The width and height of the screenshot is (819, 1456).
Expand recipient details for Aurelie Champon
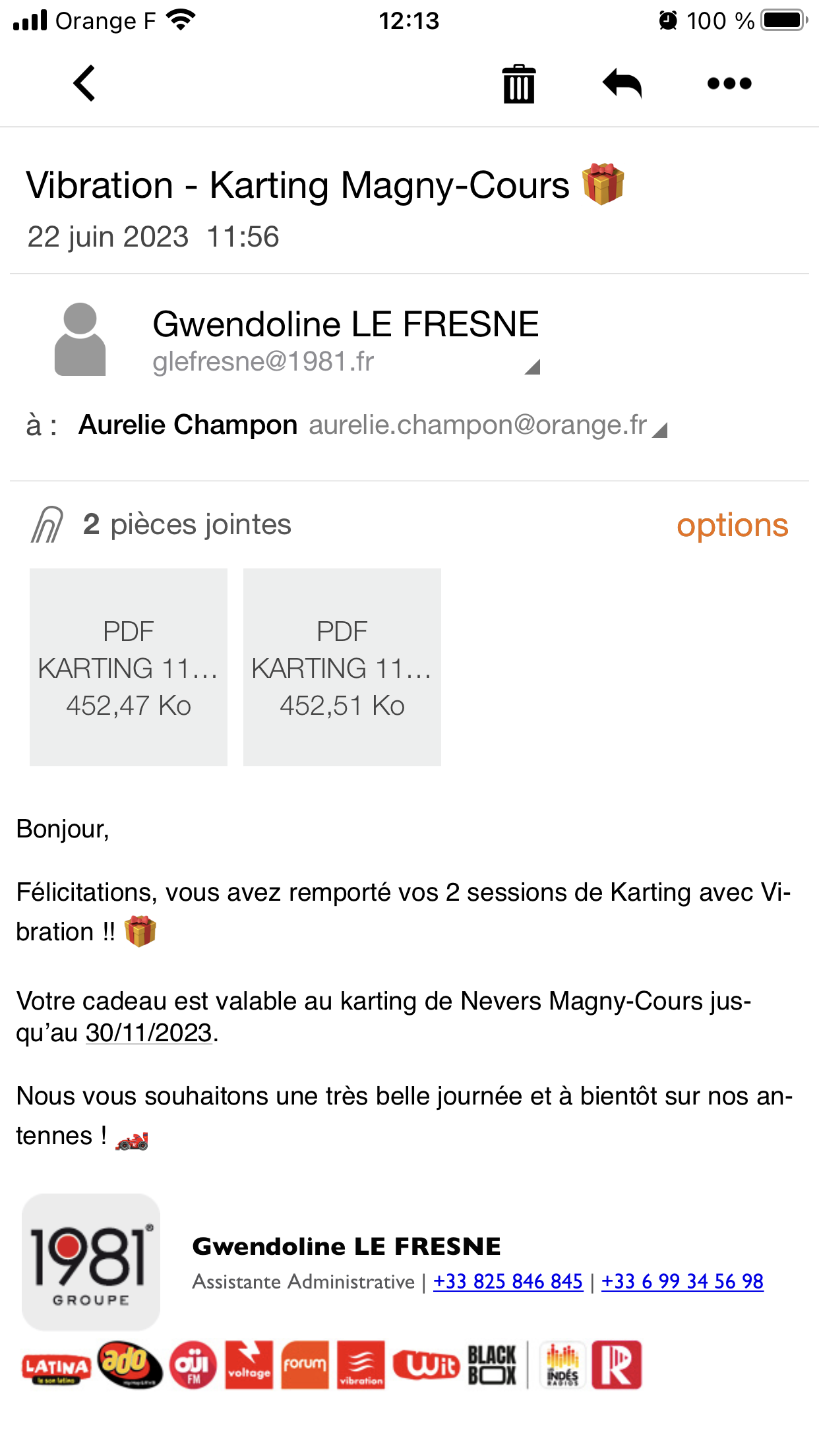point(660,431)
